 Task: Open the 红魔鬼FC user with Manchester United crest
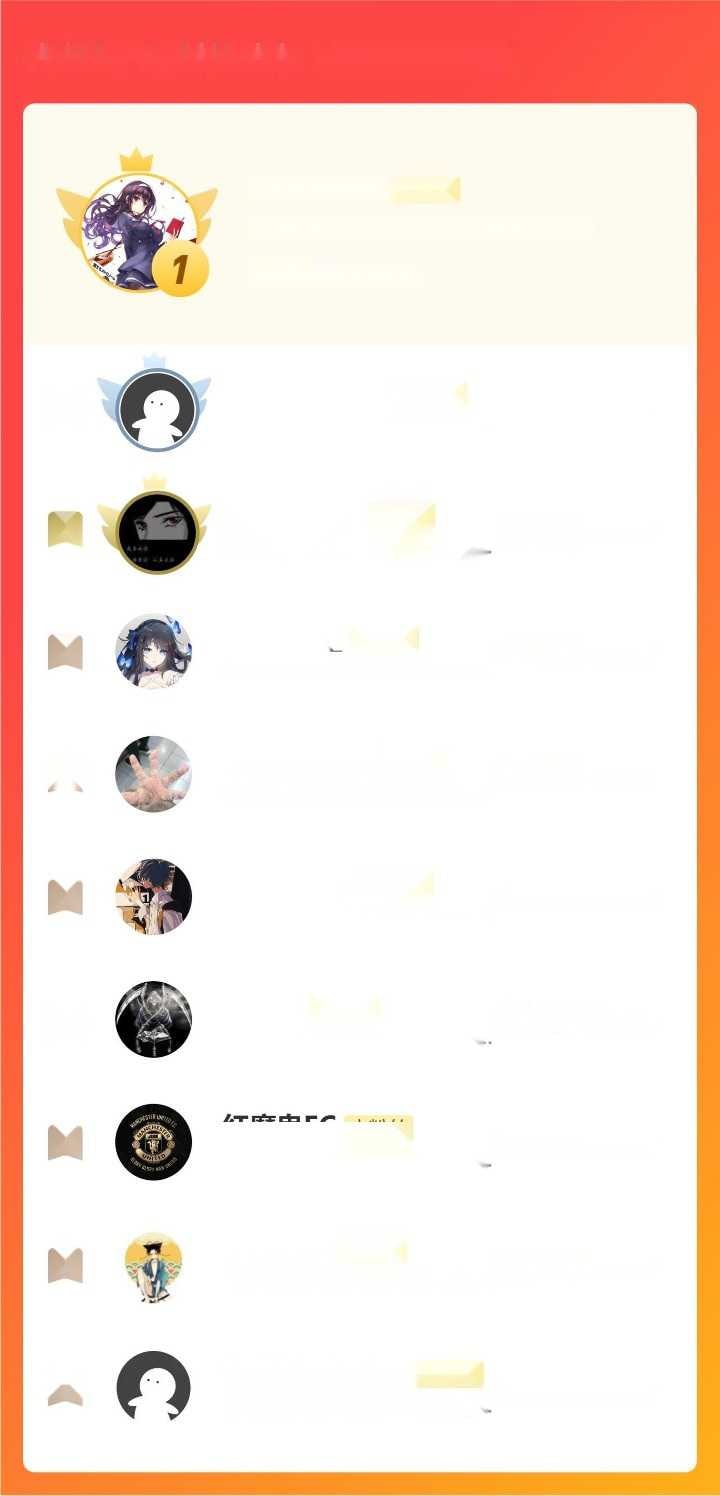(154, 1142)
